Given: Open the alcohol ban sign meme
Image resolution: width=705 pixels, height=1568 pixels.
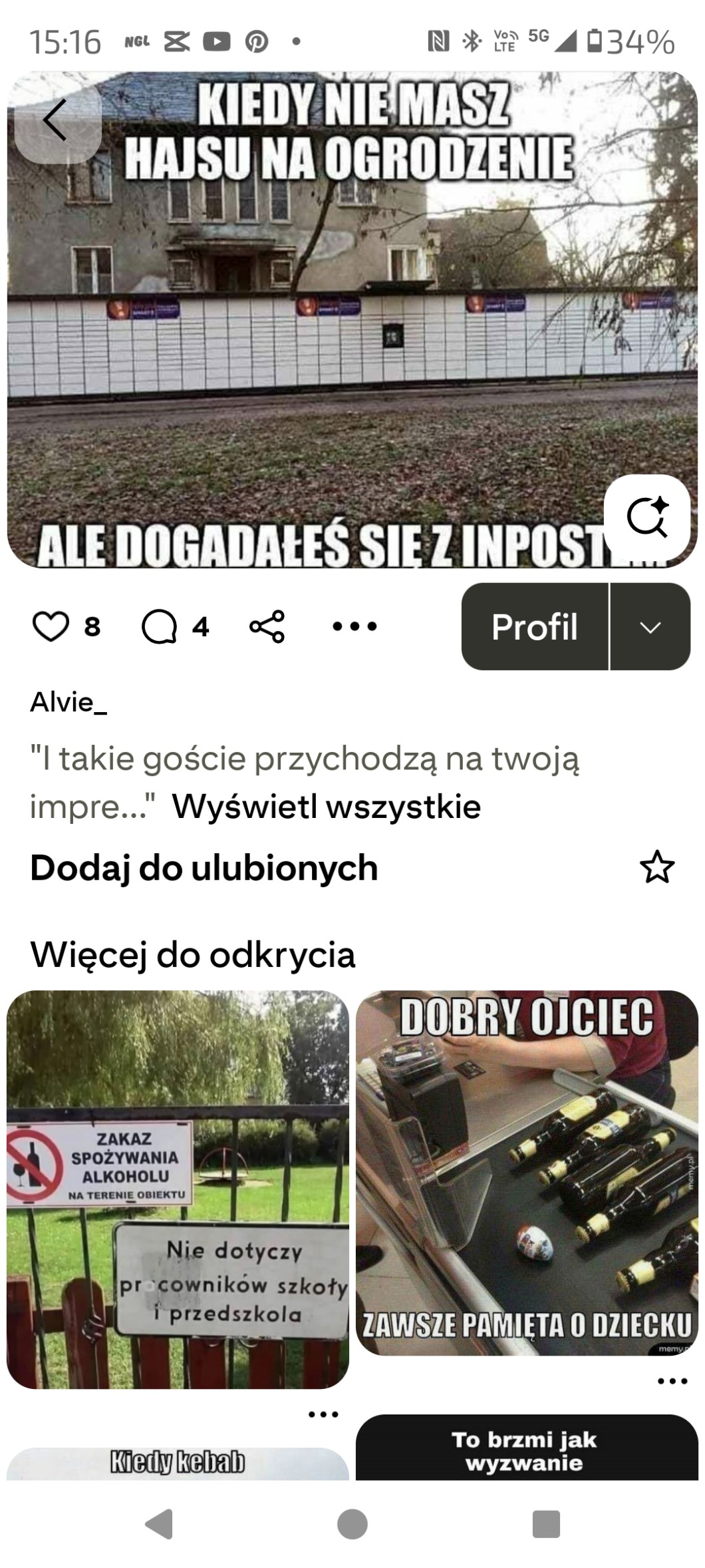Looking at the screenshot, I should (178, 1189).
